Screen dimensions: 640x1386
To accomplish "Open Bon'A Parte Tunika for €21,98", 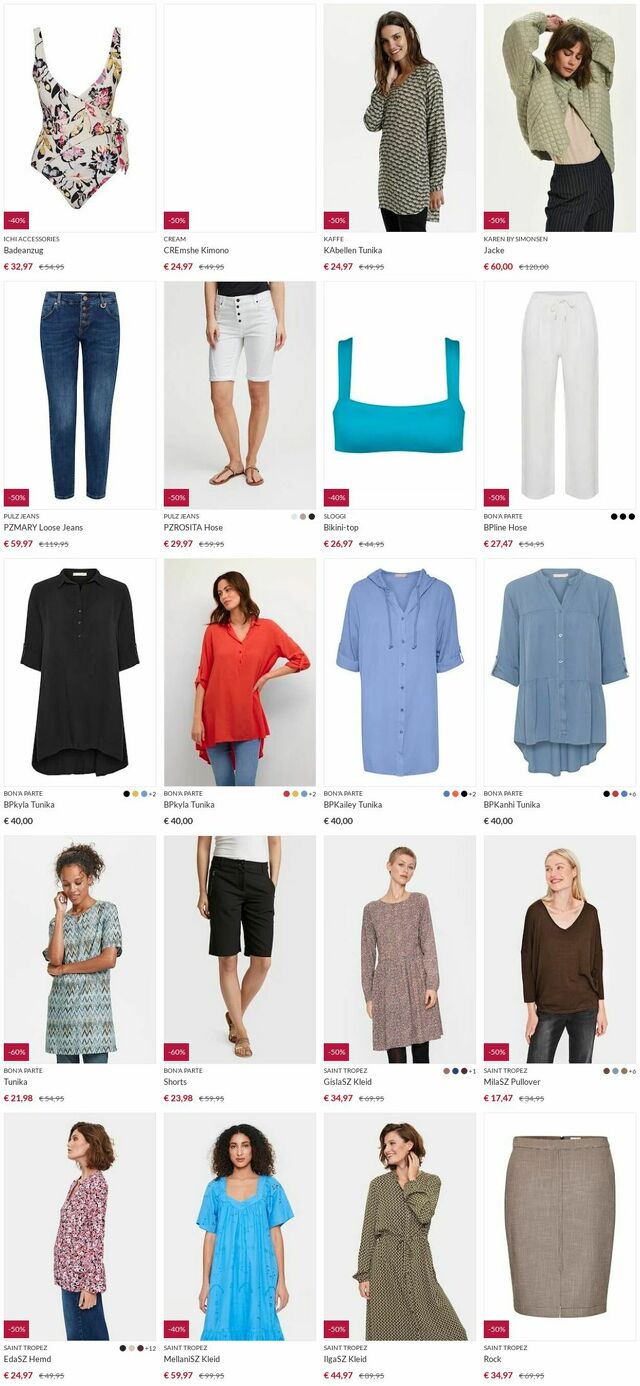I will tap(80, 949).
